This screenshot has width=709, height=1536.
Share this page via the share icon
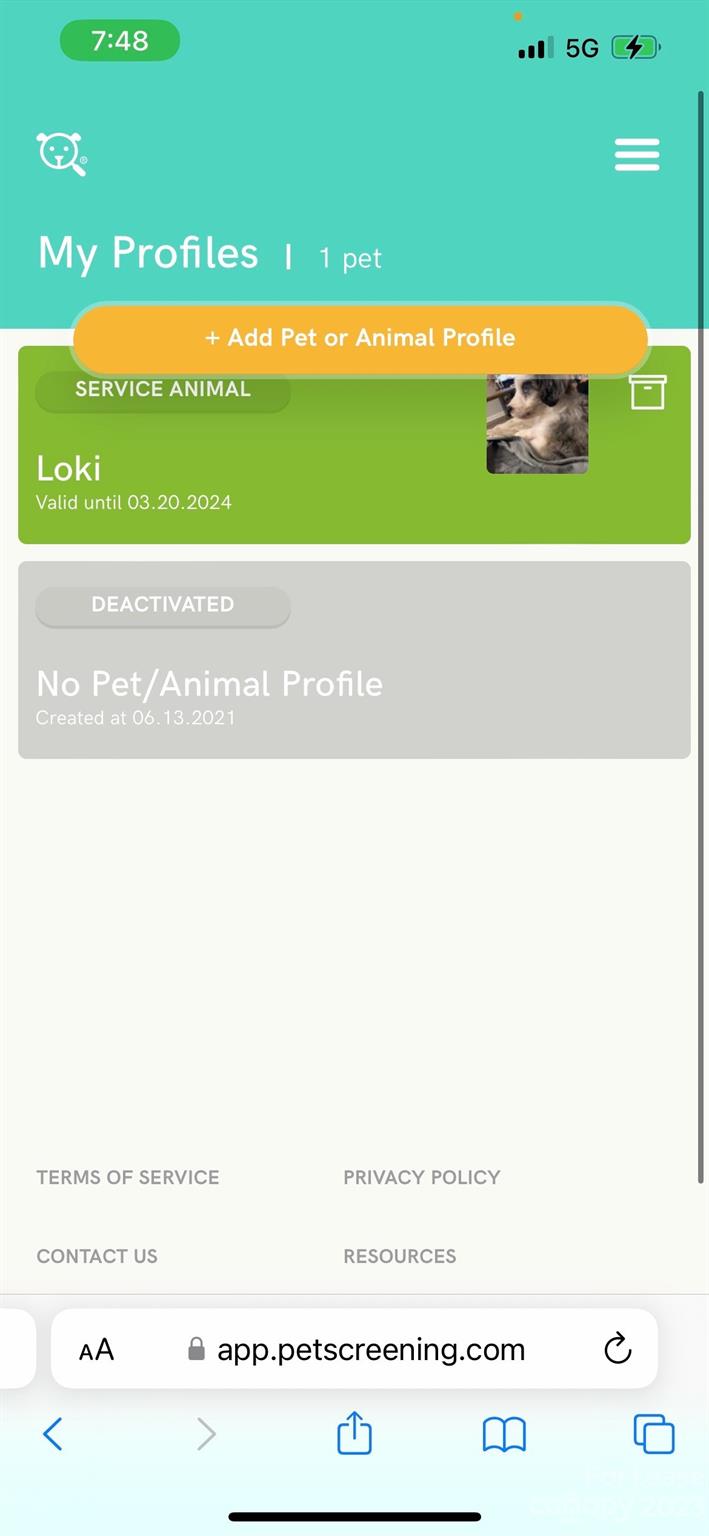354,1434
